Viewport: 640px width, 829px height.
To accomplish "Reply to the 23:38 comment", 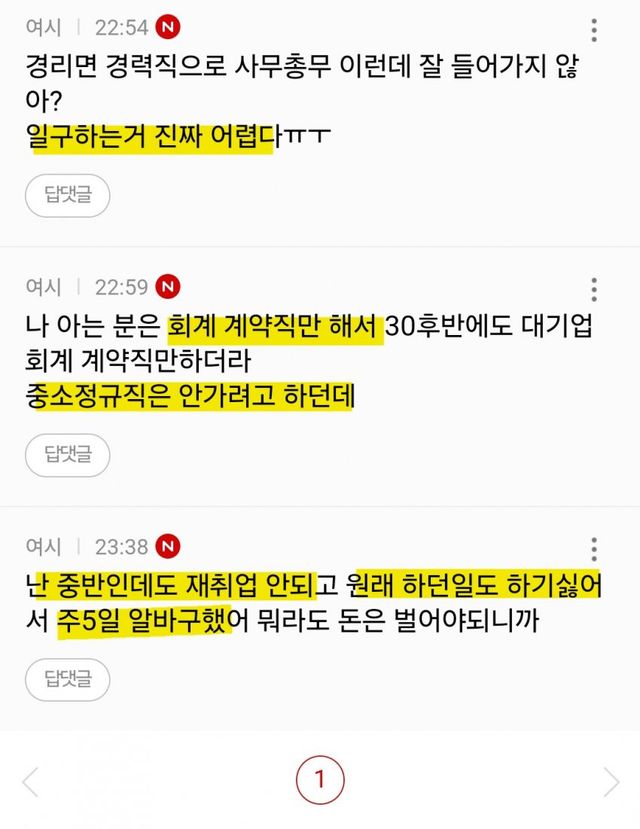I will point(67,679).
